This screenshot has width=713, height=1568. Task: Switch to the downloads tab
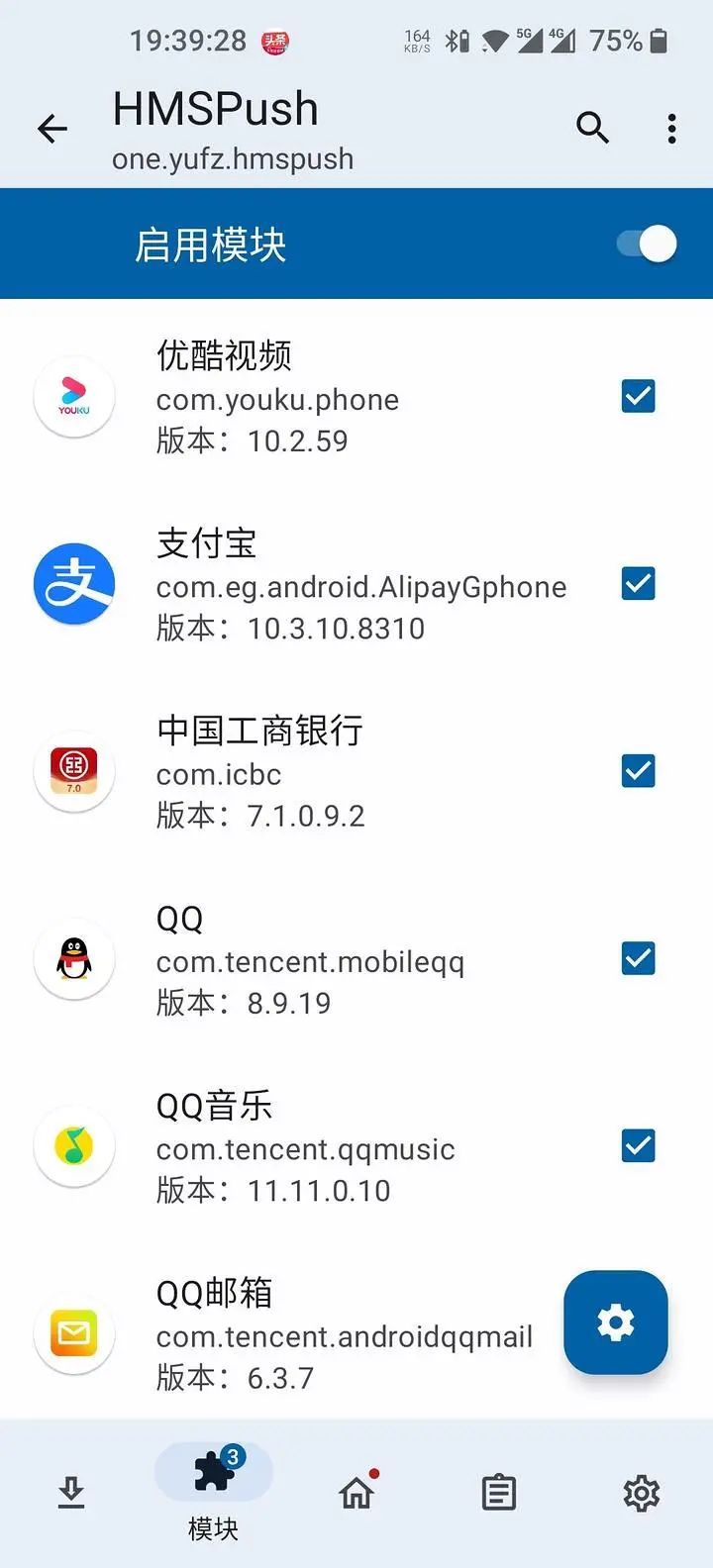(x=71, y=1493)
